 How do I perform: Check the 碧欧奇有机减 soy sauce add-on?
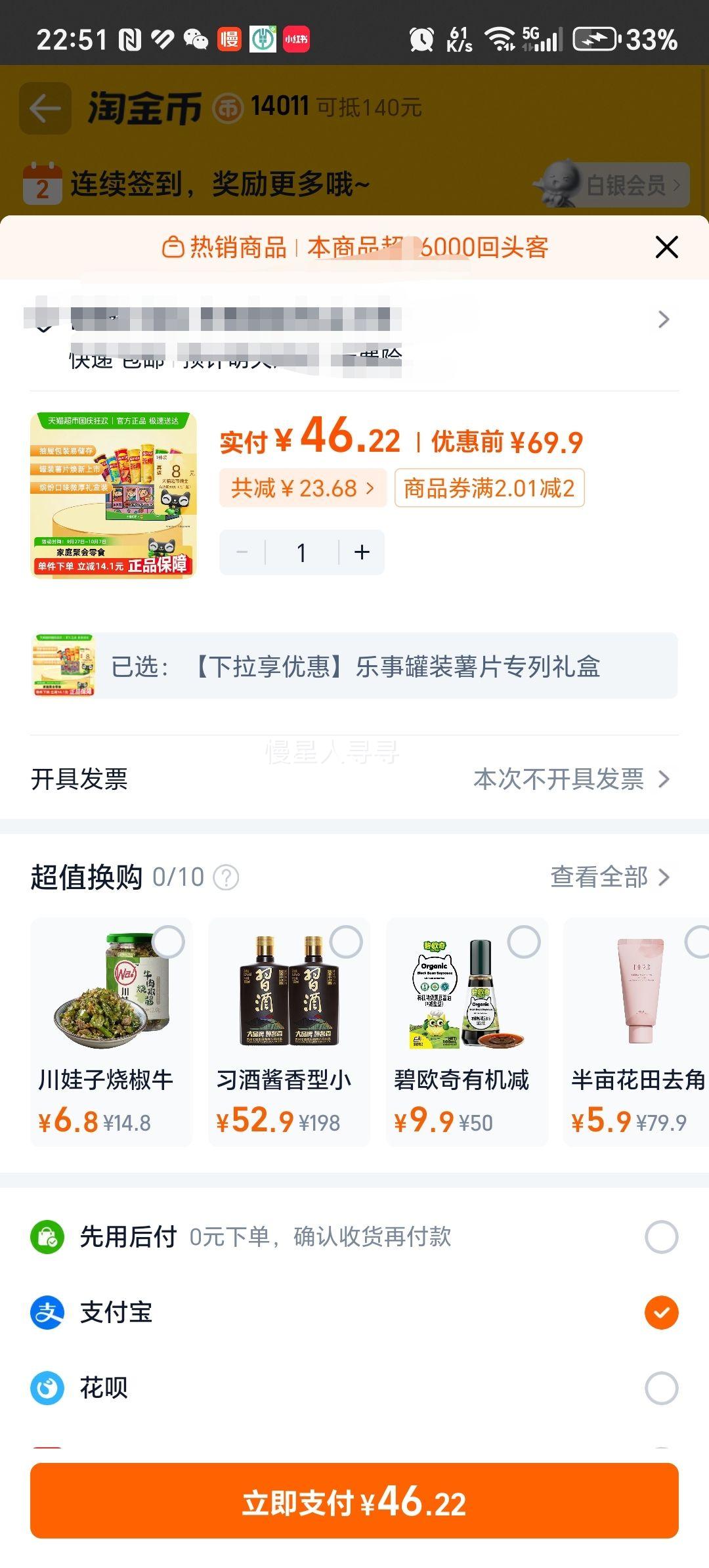pyautogui.click(x=524, y=942)
